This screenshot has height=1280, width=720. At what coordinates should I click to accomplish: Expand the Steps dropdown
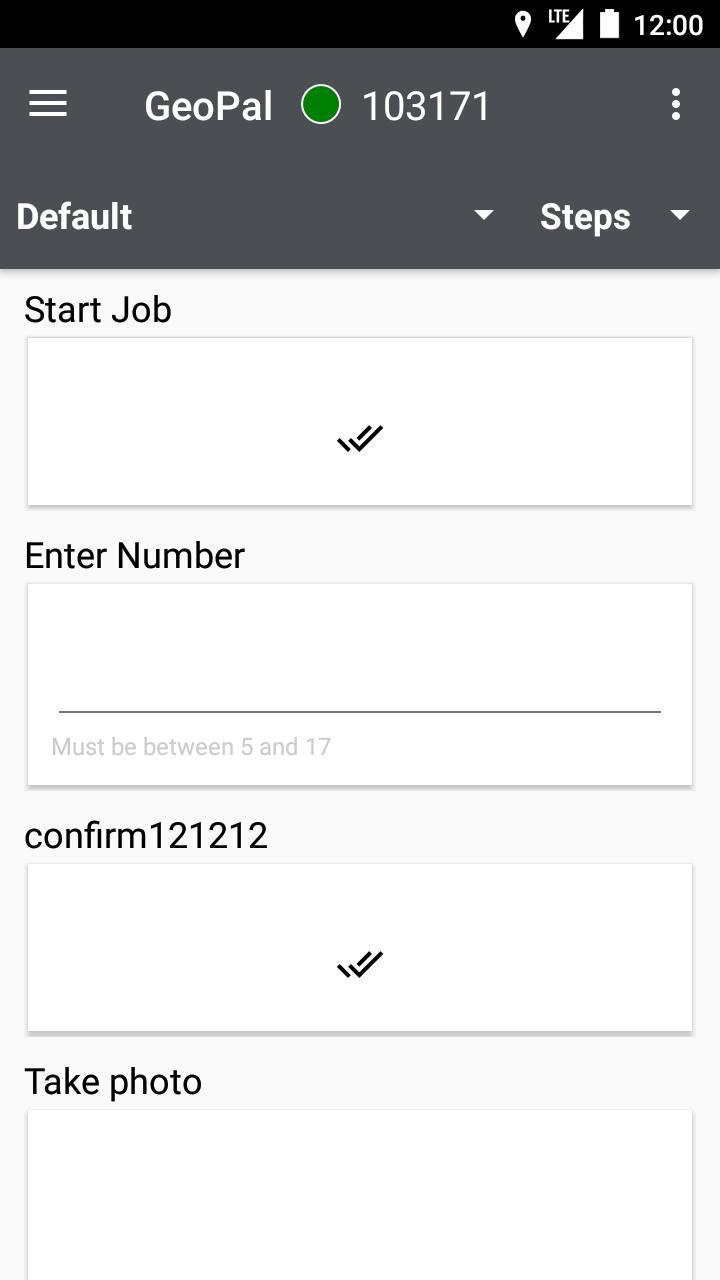[585, 215]
